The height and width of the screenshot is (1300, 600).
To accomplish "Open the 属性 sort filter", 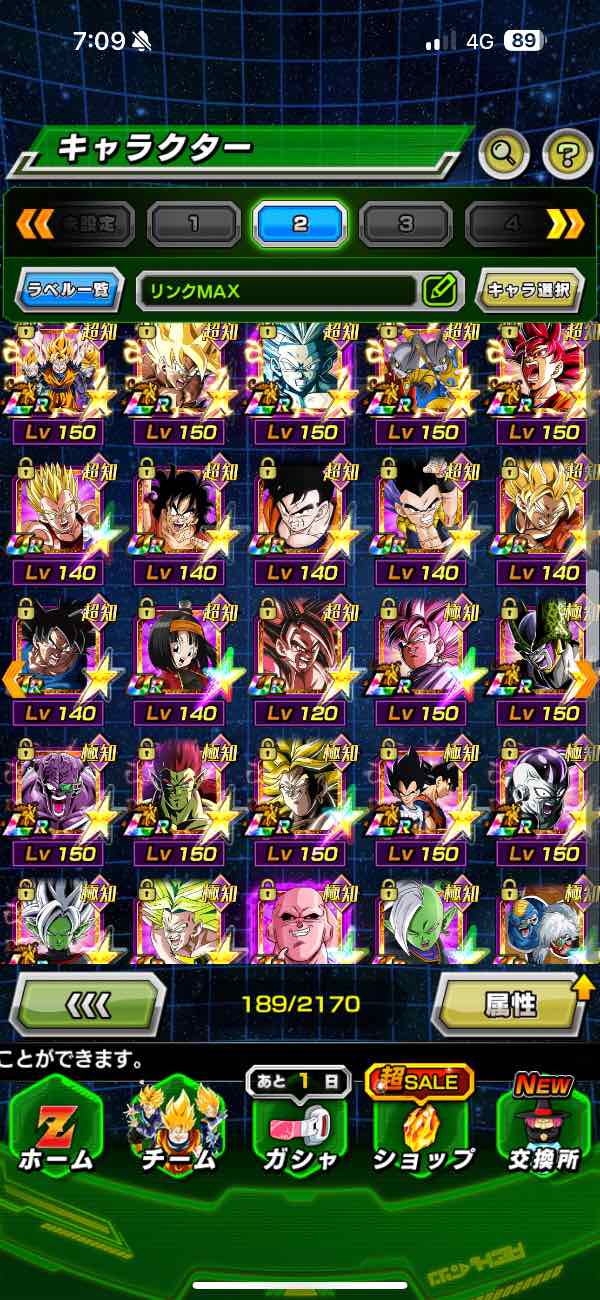I will (512, 1004).
